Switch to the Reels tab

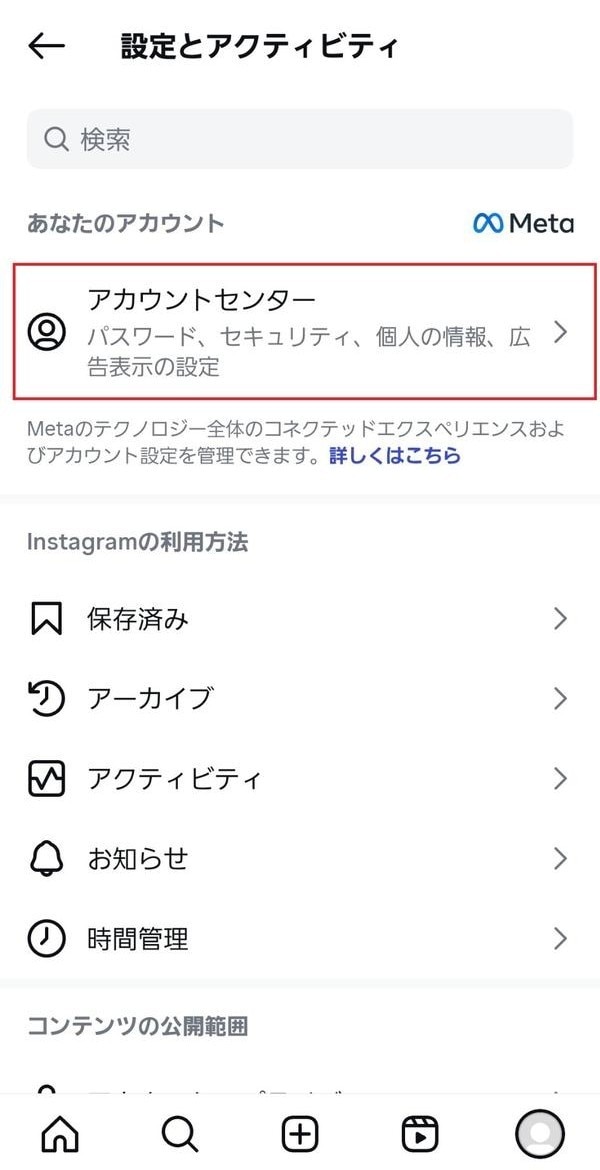click(419, 1133)
